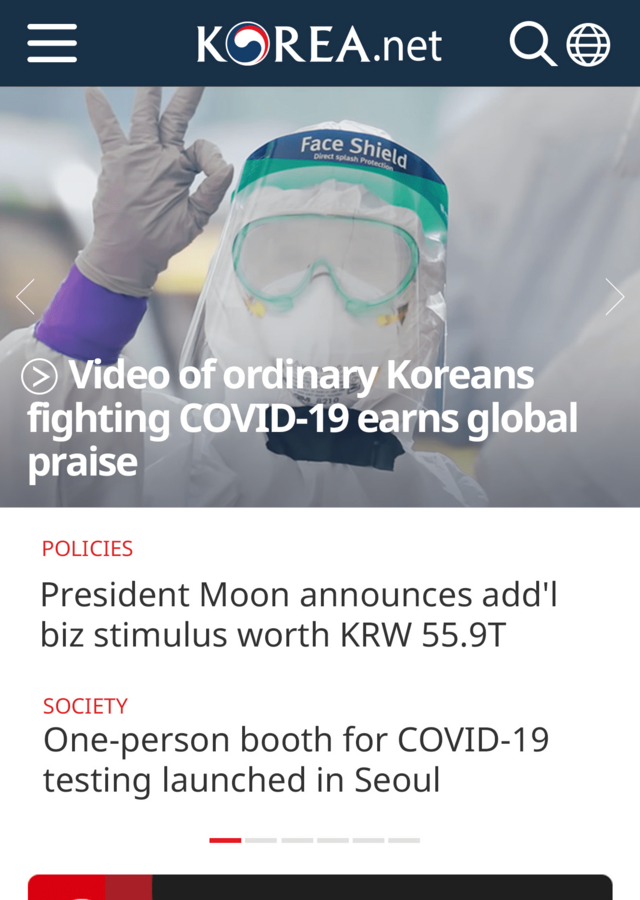Image resolution: width=640 pixels, height=900 pixels.
Task: Open President Moon stimulus article
Action: [298, 614]
